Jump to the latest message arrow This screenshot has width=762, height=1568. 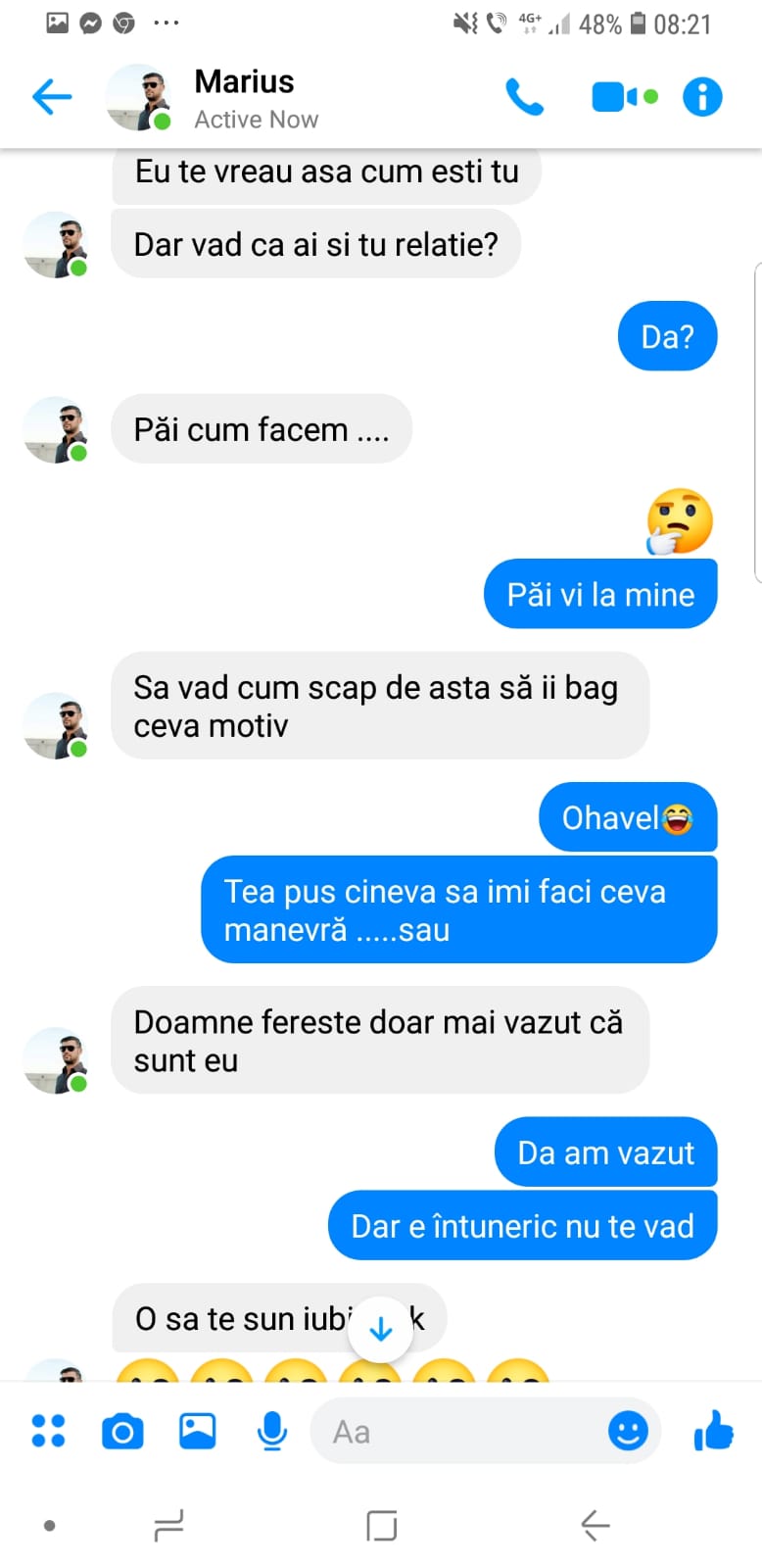click(x=380, y=1329)
